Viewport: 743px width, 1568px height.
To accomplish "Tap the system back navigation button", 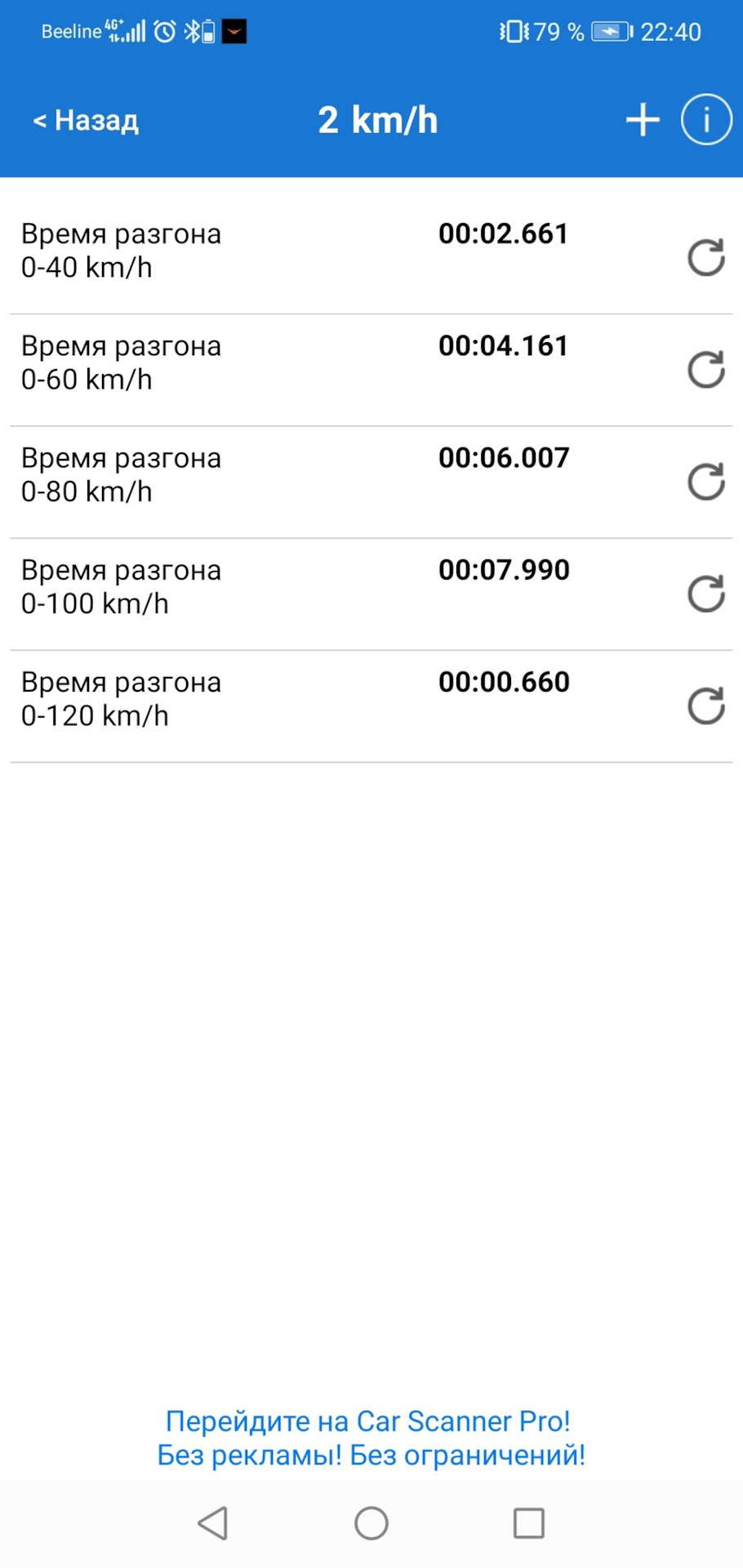I will 213,1523.
